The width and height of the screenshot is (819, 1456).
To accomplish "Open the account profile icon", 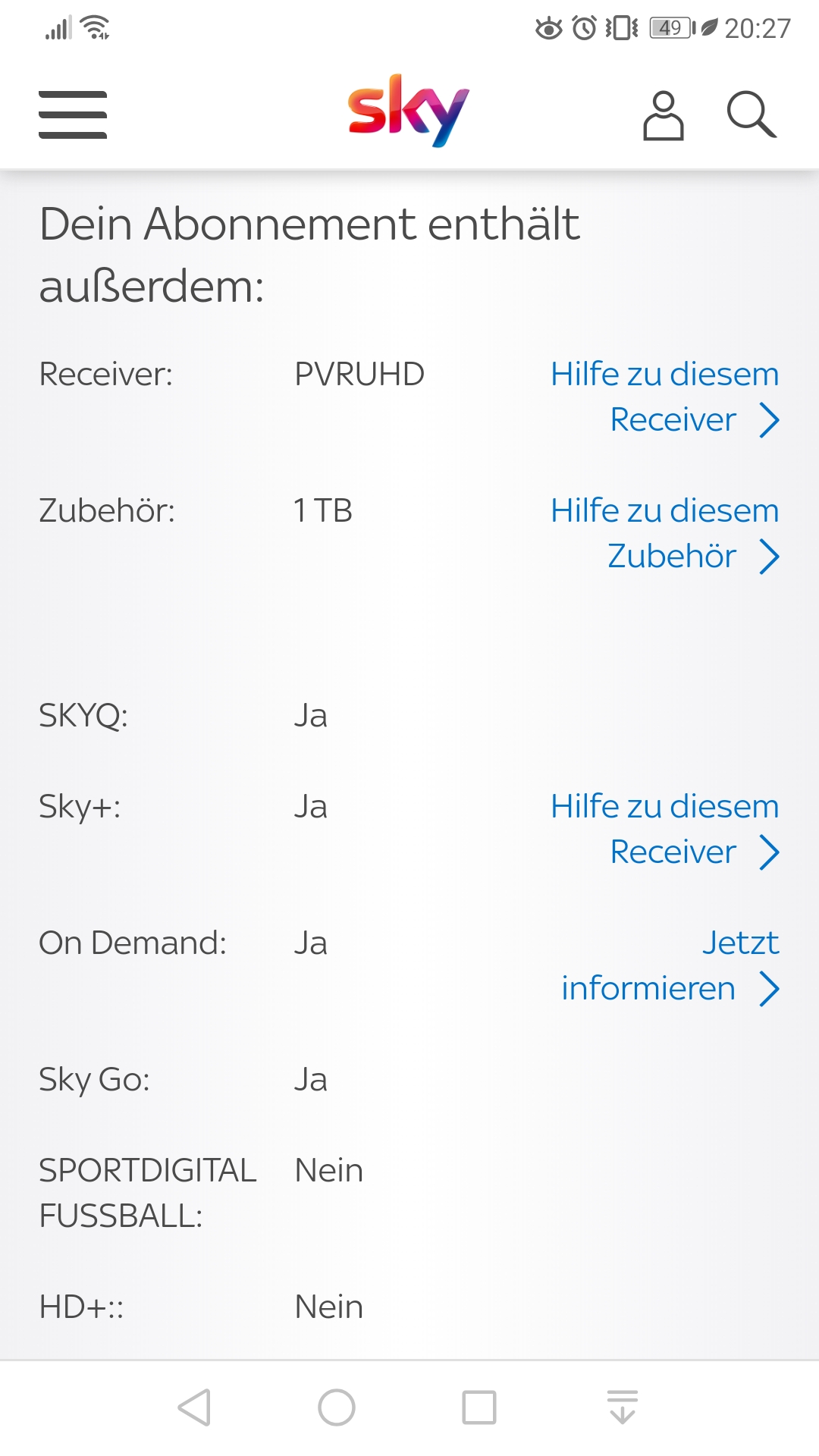I will pos(664,115).
